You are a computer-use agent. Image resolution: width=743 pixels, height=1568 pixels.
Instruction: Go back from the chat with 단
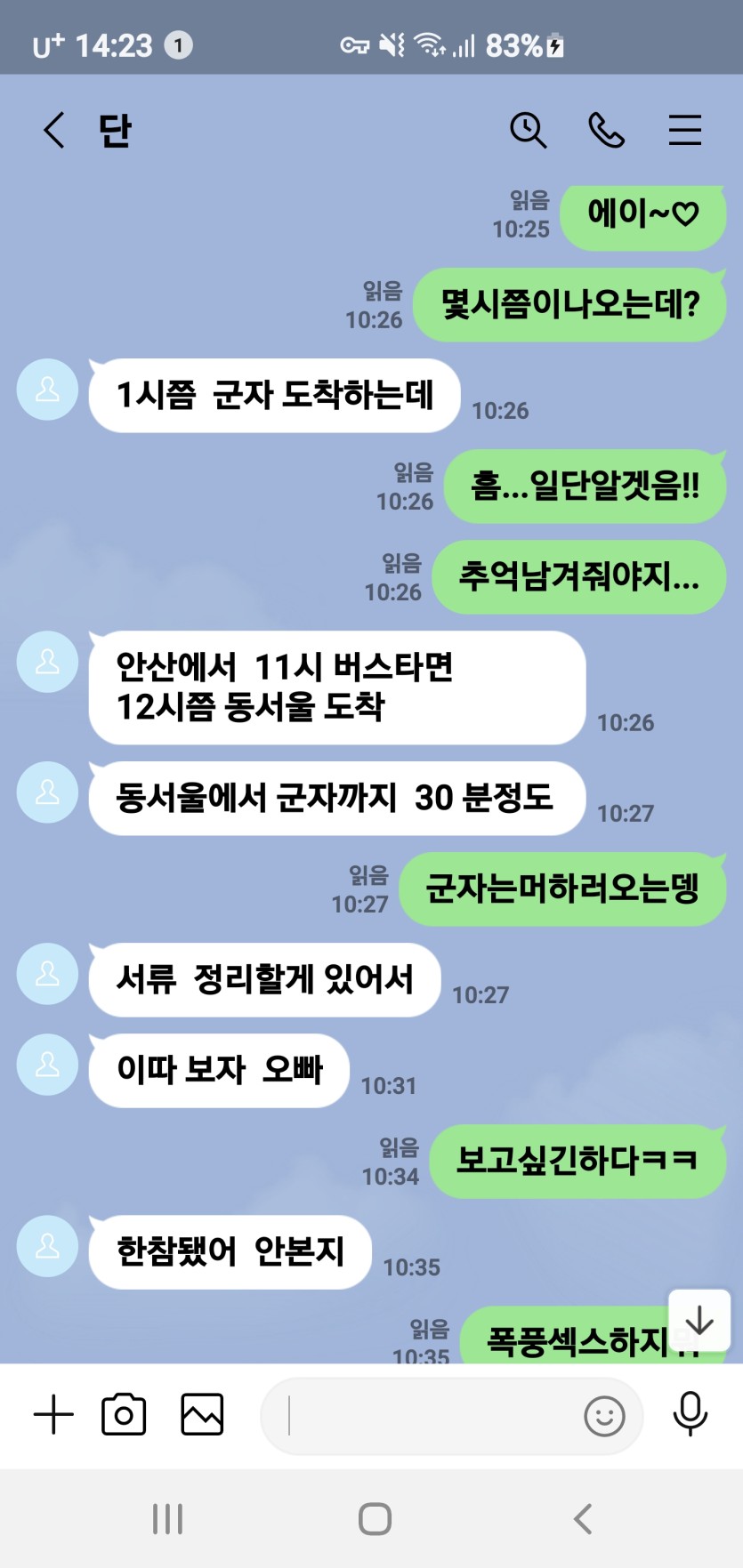coord(54,131)
